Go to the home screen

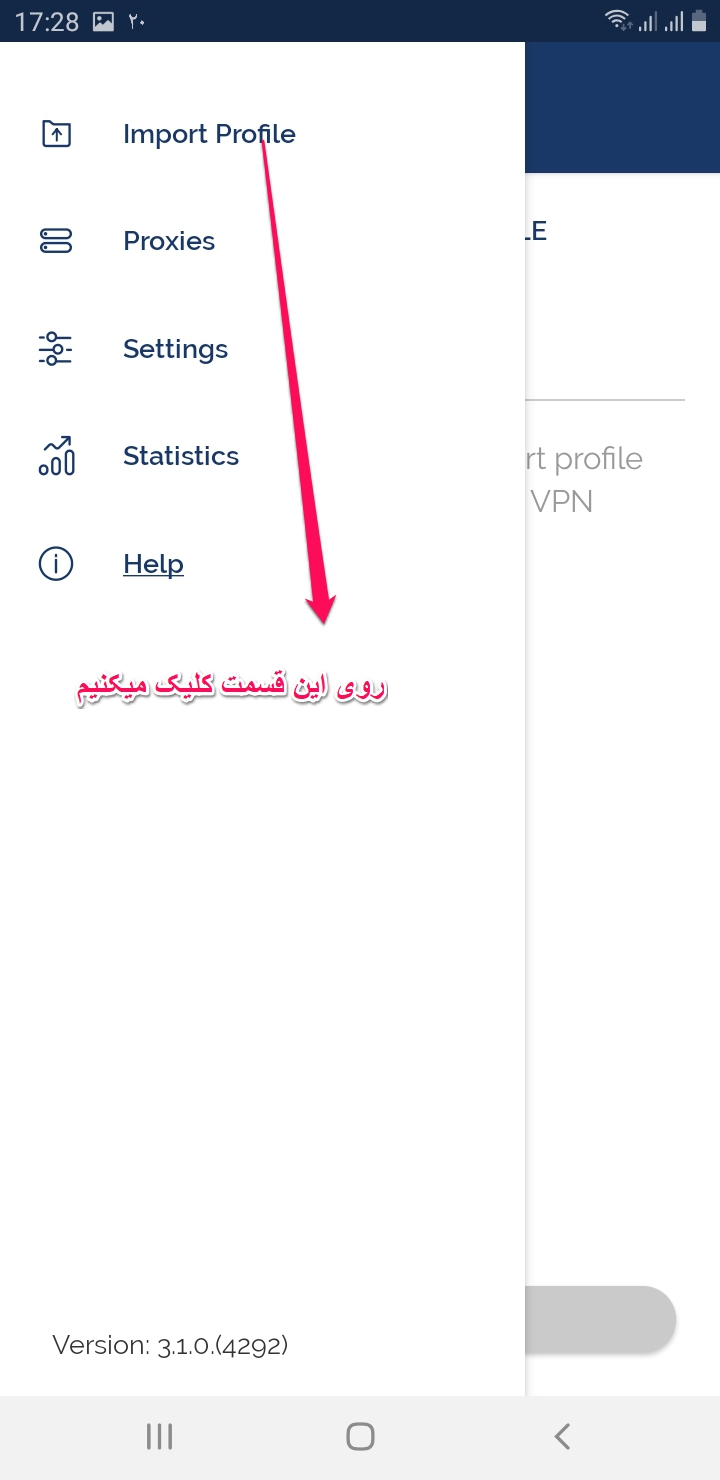point(360,1437)
